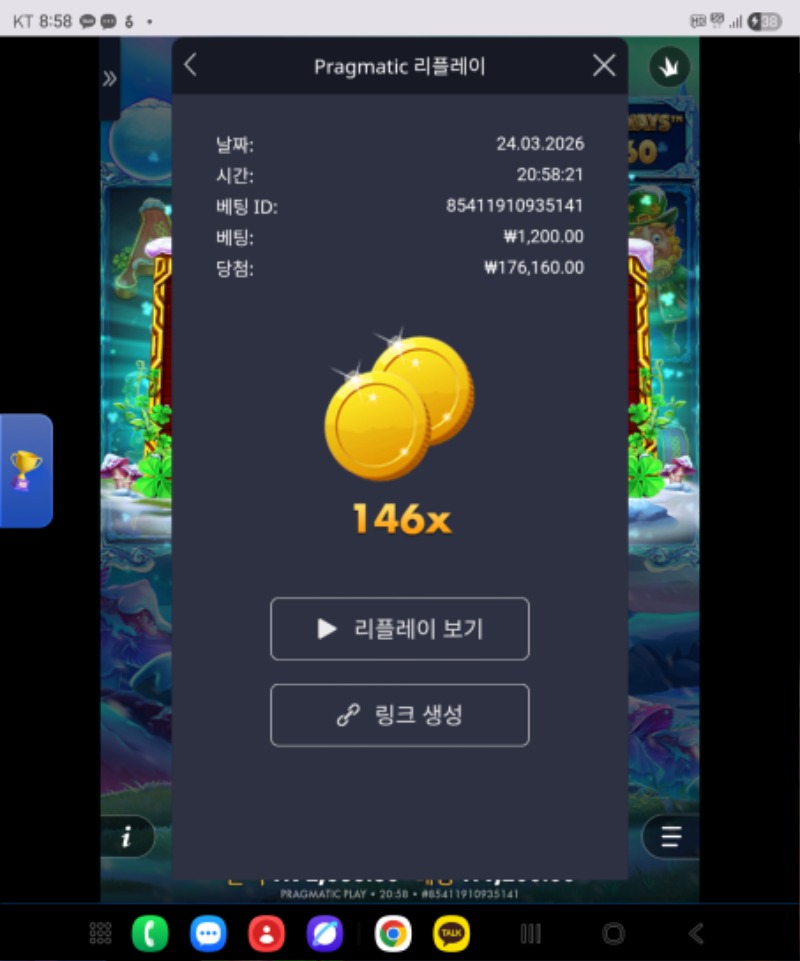This screenshot has width=800, height=961.
Task: Go back from the Pragmatic 리플레이 panel
Action: [190, 66]
